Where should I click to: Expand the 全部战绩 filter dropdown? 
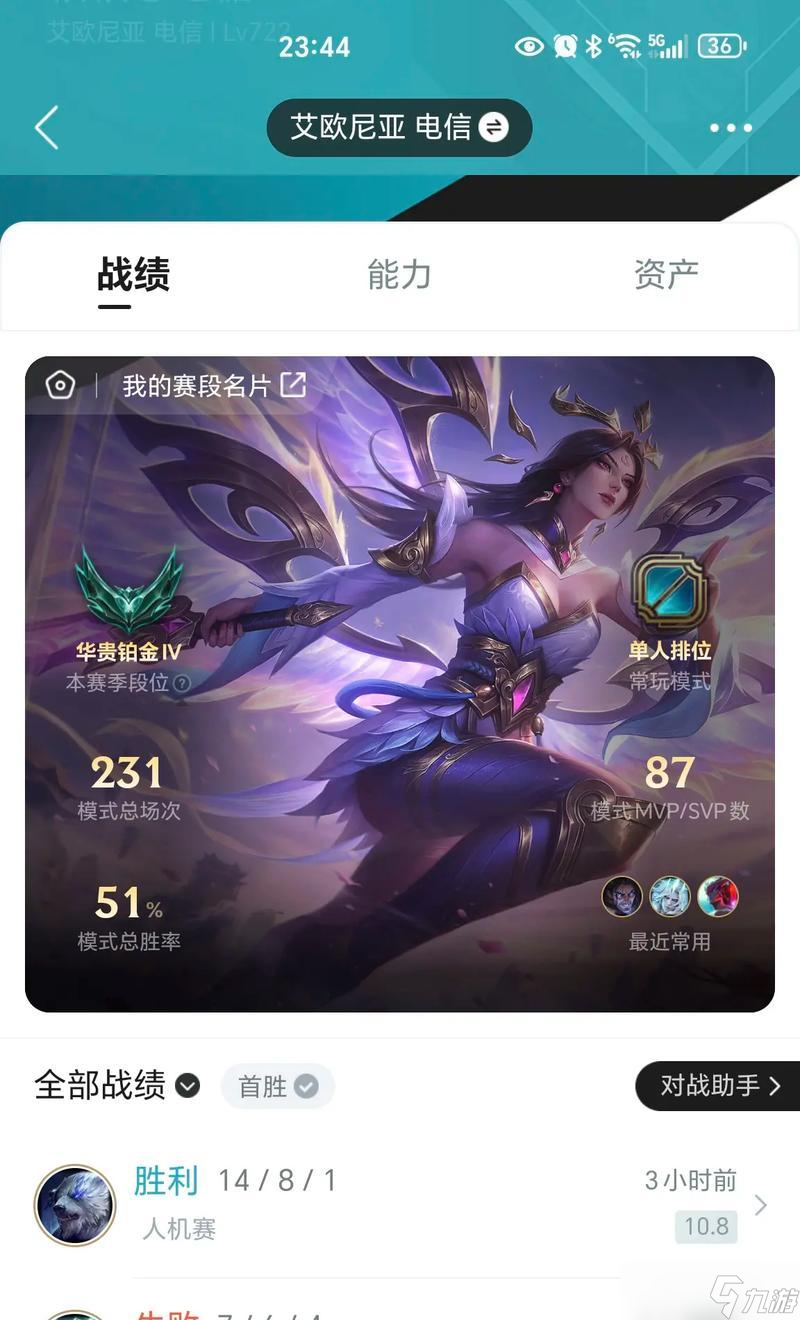(x=117, y=1086)
